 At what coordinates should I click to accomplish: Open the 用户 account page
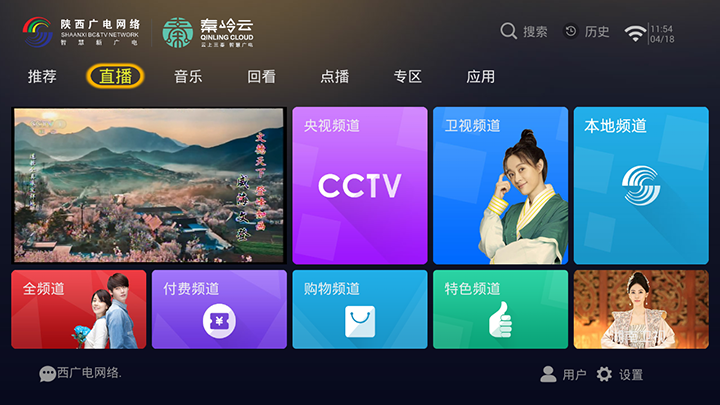tap(563, 374)
